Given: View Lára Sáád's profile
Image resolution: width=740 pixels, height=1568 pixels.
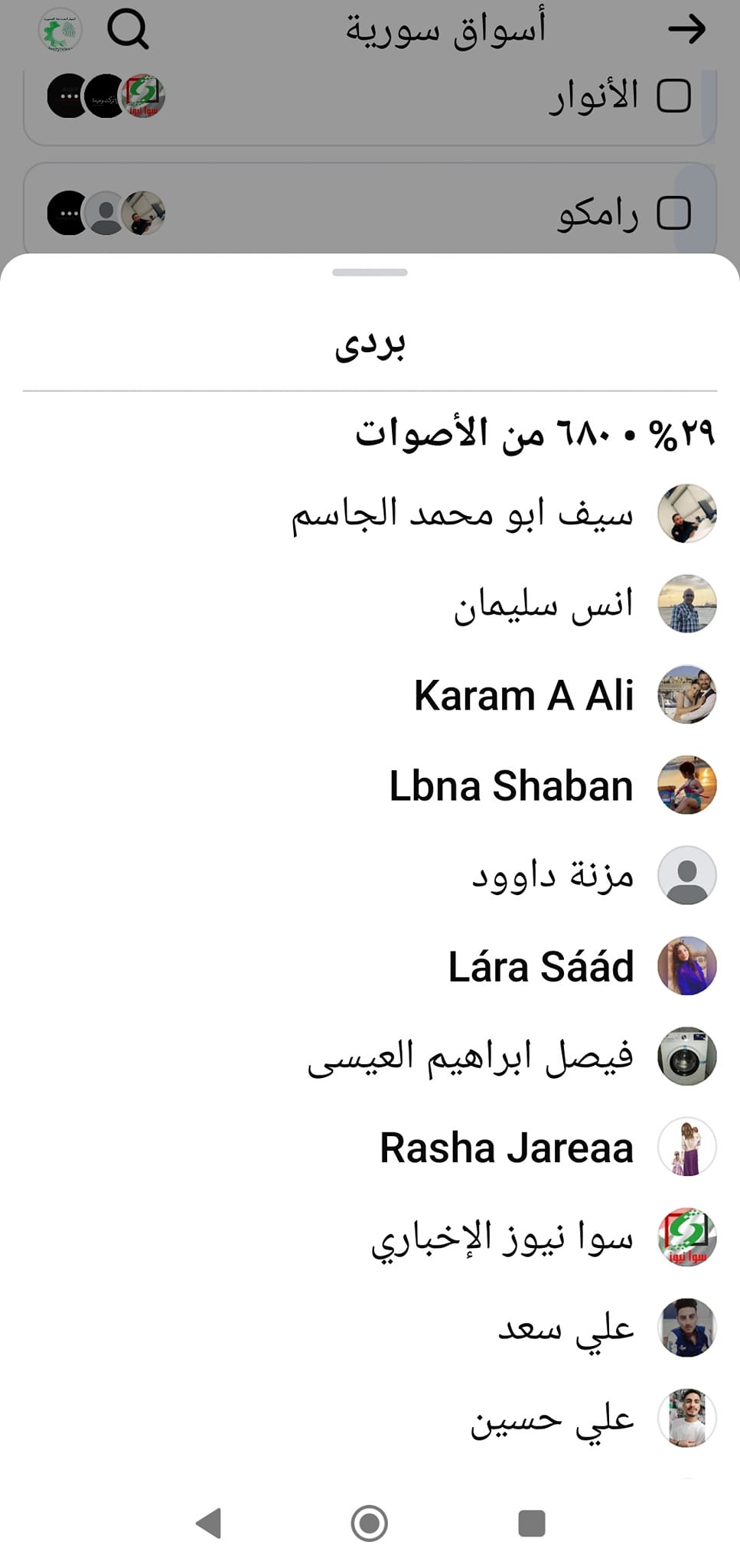Looking at the screenshot, I should (370, 965).
